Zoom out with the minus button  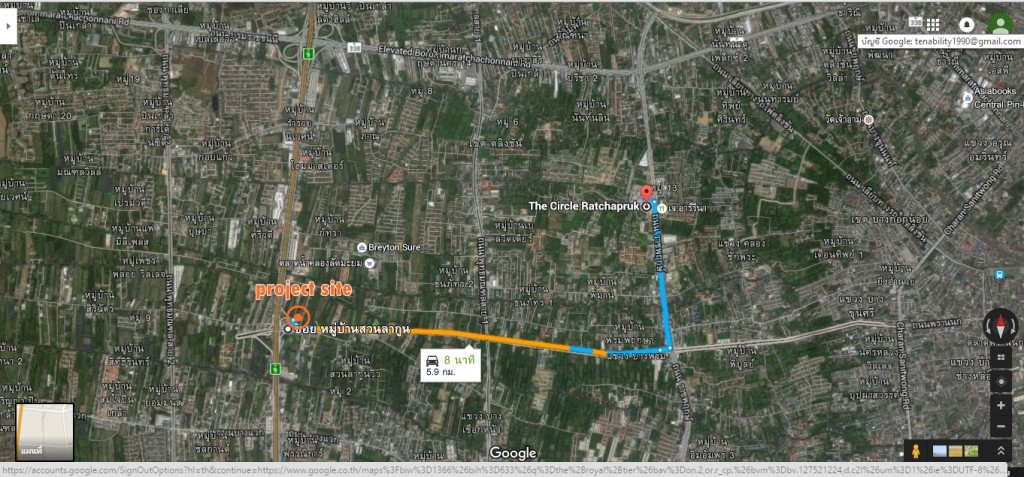coord(1001,427)
